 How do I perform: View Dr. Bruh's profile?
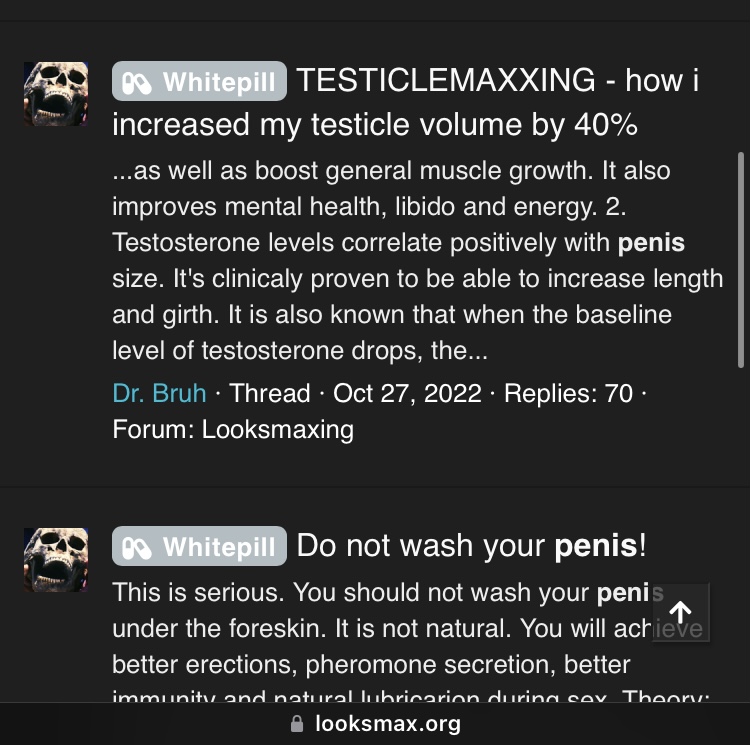pos(159,393)
